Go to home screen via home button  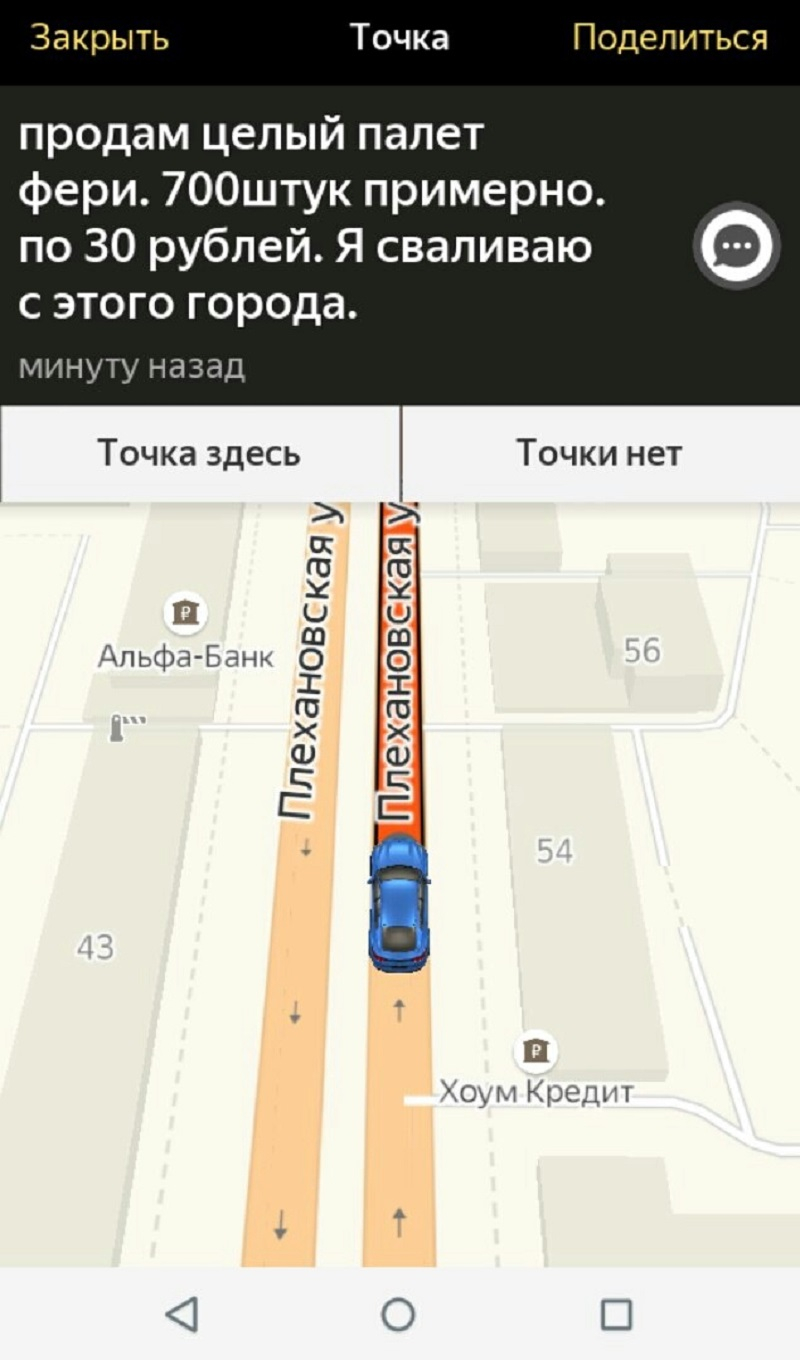tap(398, 1313)
